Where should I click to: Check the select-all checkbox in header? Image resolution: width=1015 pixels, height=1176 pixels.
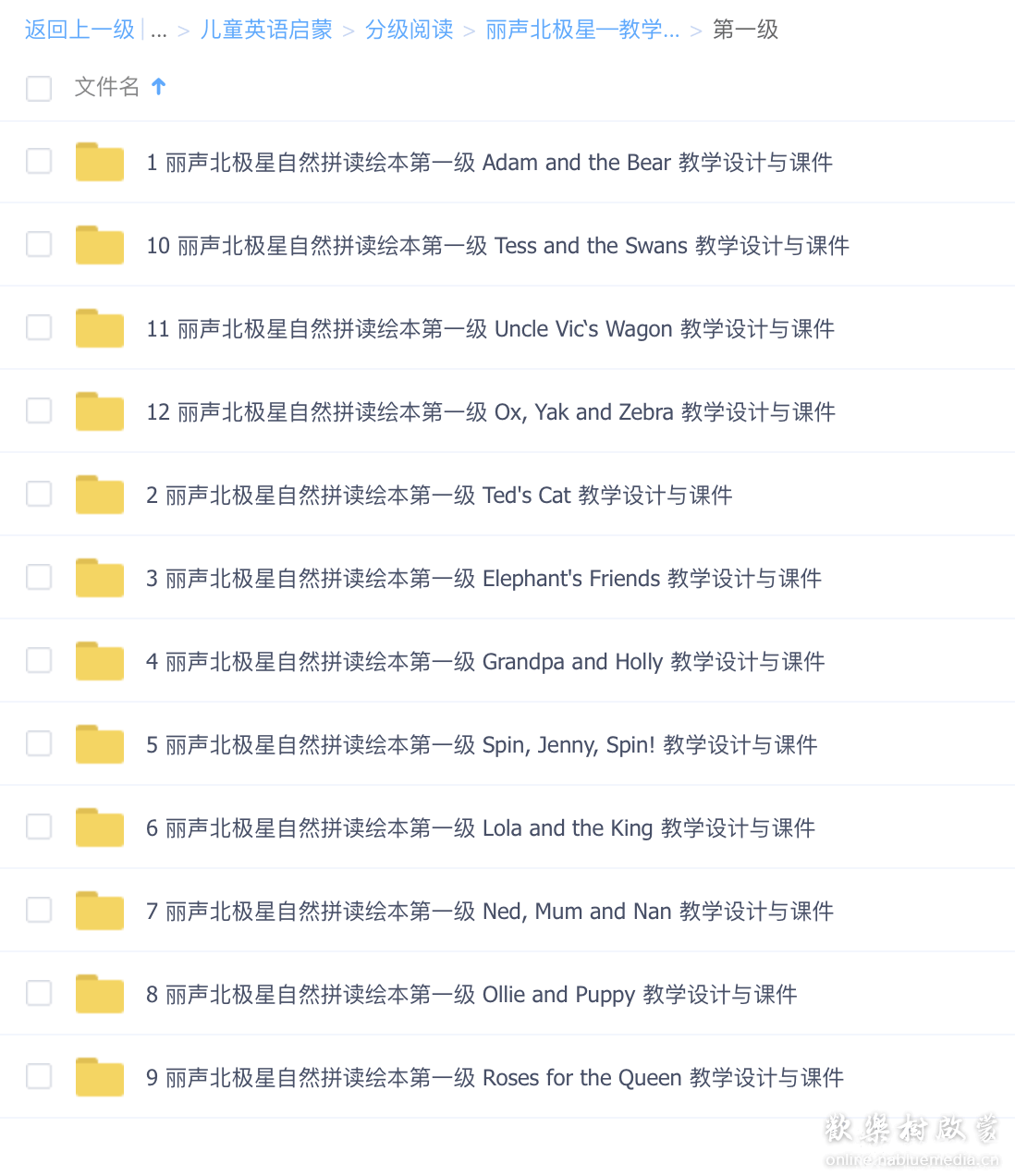38,88
